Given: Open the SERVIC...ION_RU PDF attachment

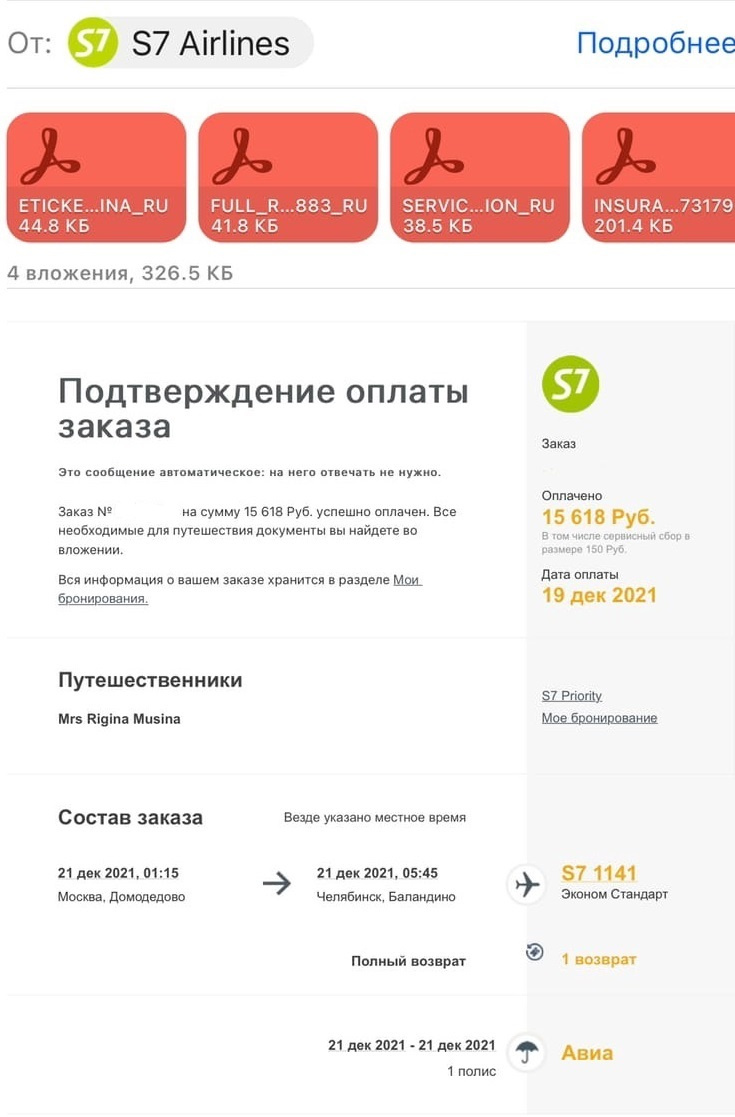Looking at the screenshot, I should [x=479, y=177].
